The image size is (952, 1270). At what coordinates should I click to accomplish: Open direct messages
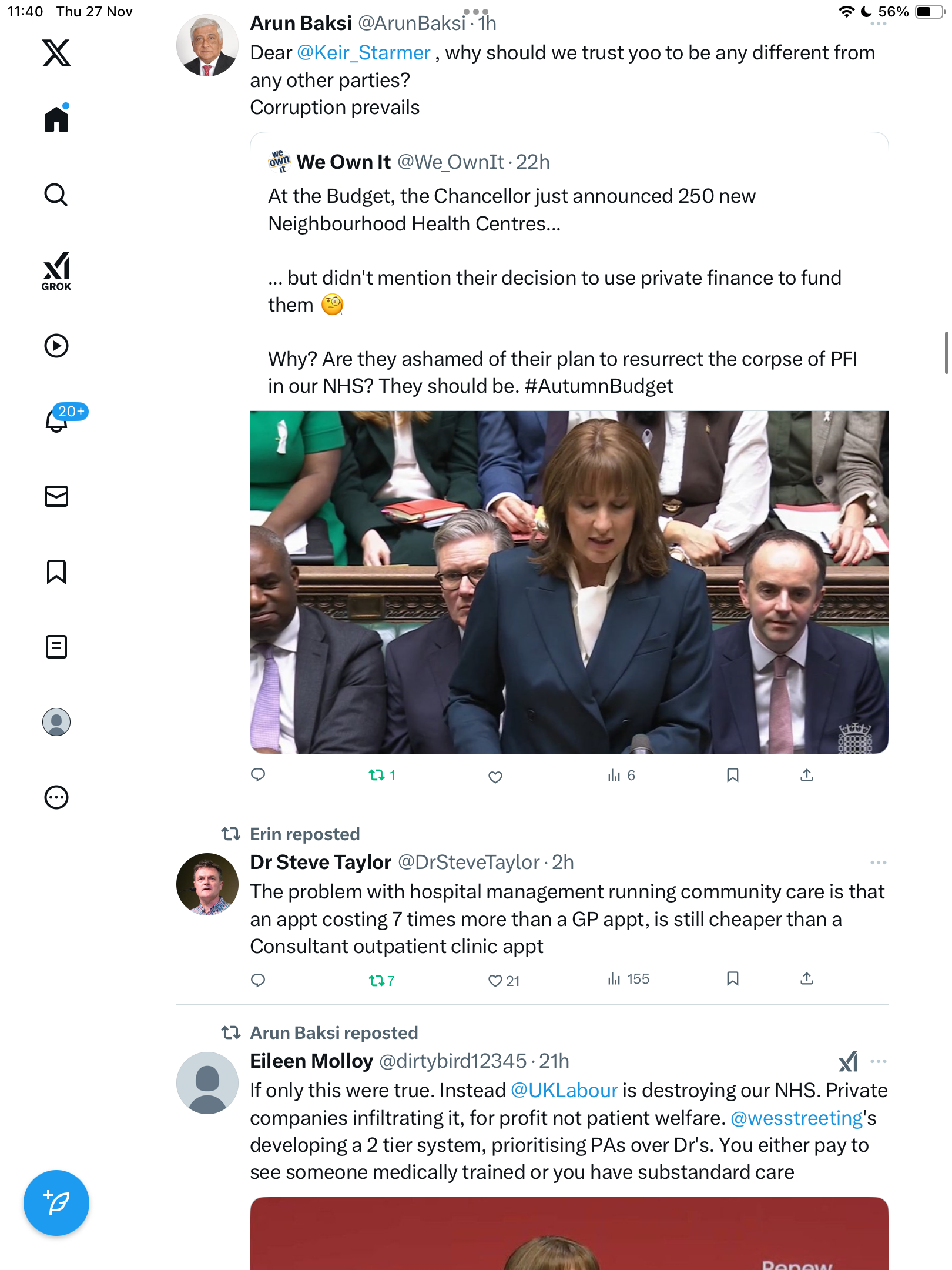[56, 496]
